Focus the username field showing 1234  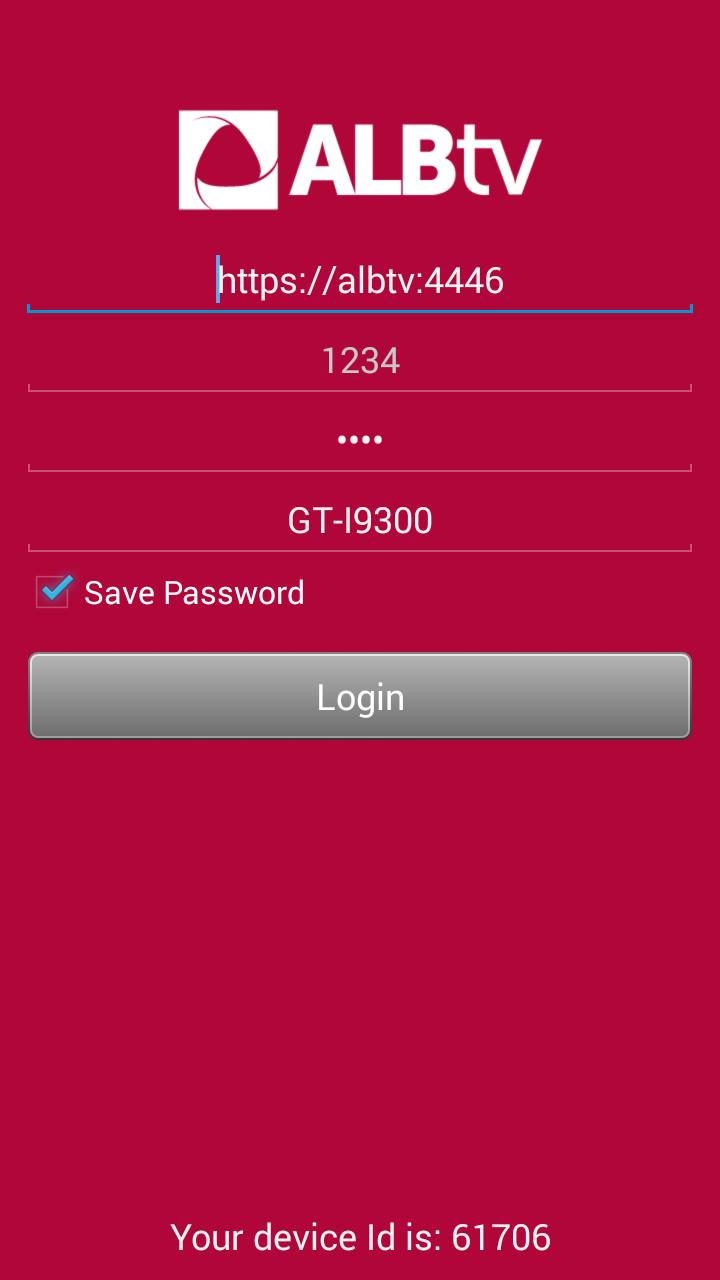coord(360,361)
